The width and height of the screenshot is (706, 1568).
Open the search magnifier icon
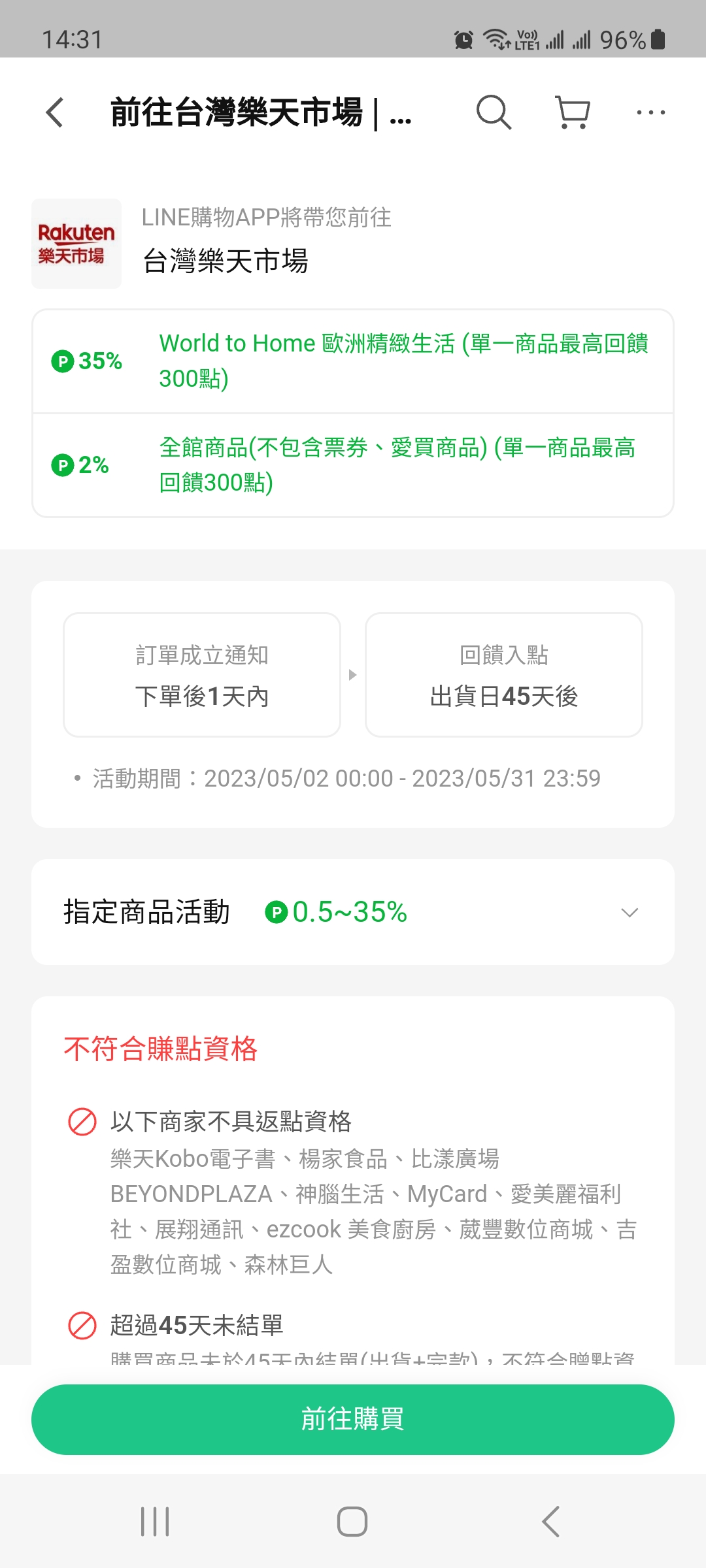coord(494,112)
